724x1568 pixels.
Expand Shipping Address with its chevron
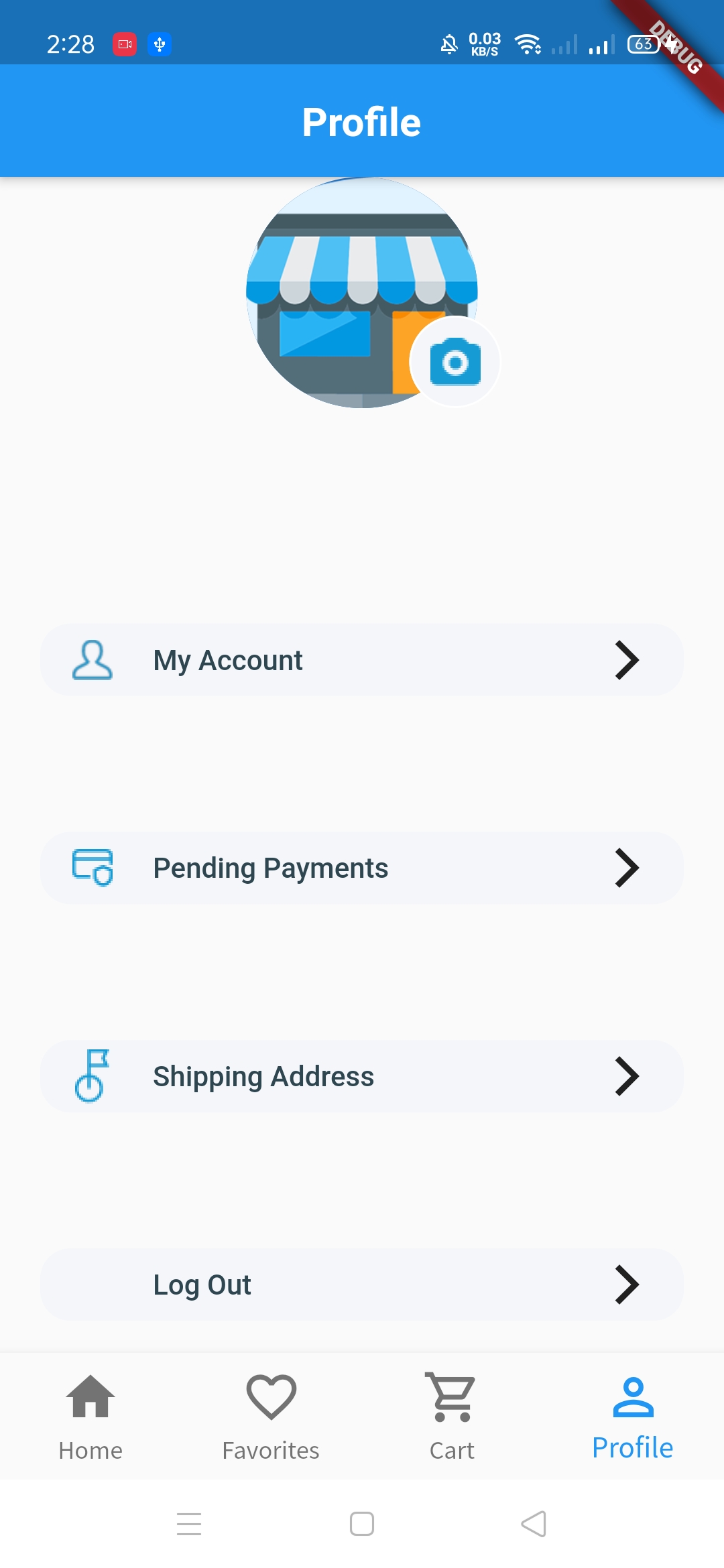627,1077
